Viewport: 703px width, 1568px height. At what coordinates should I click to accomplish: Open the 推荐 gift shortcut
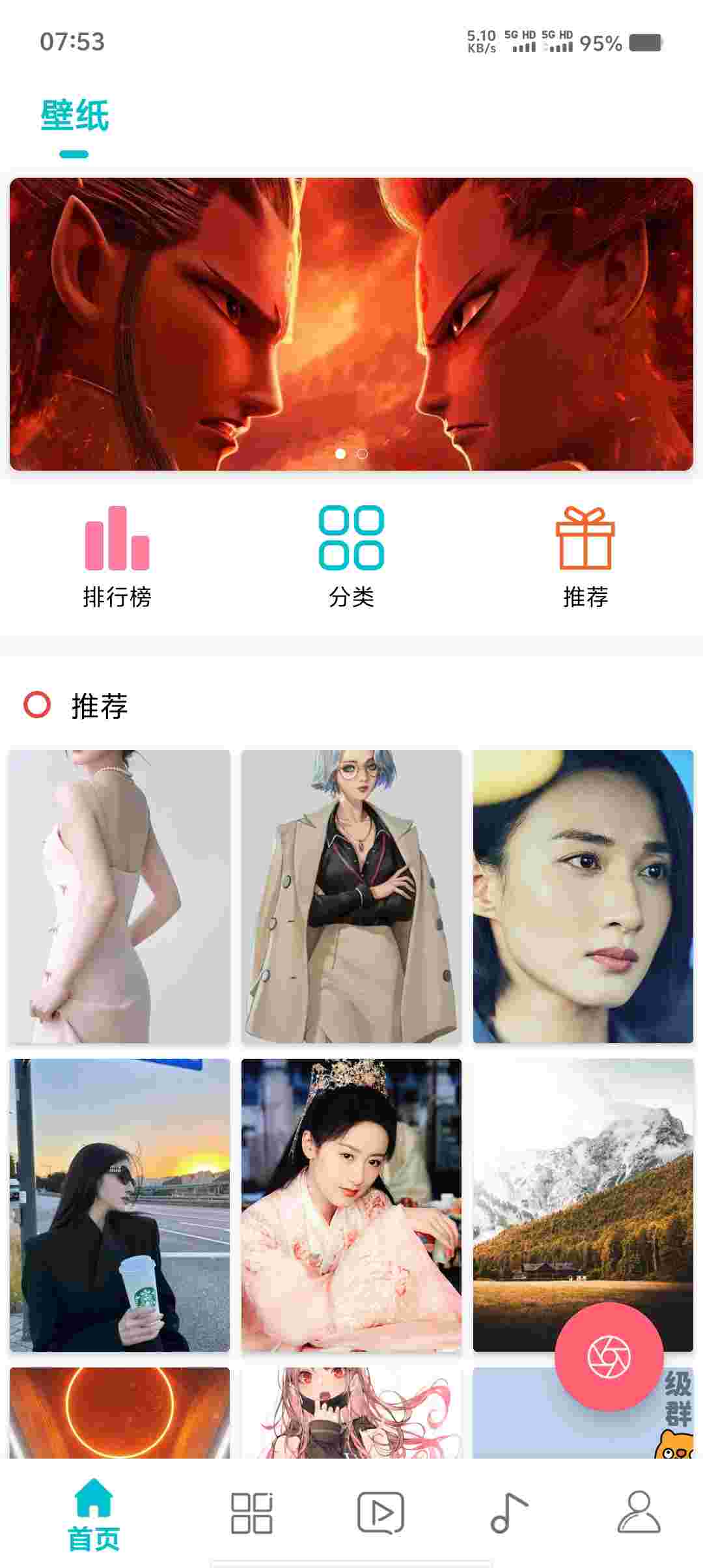click(585, 557)
